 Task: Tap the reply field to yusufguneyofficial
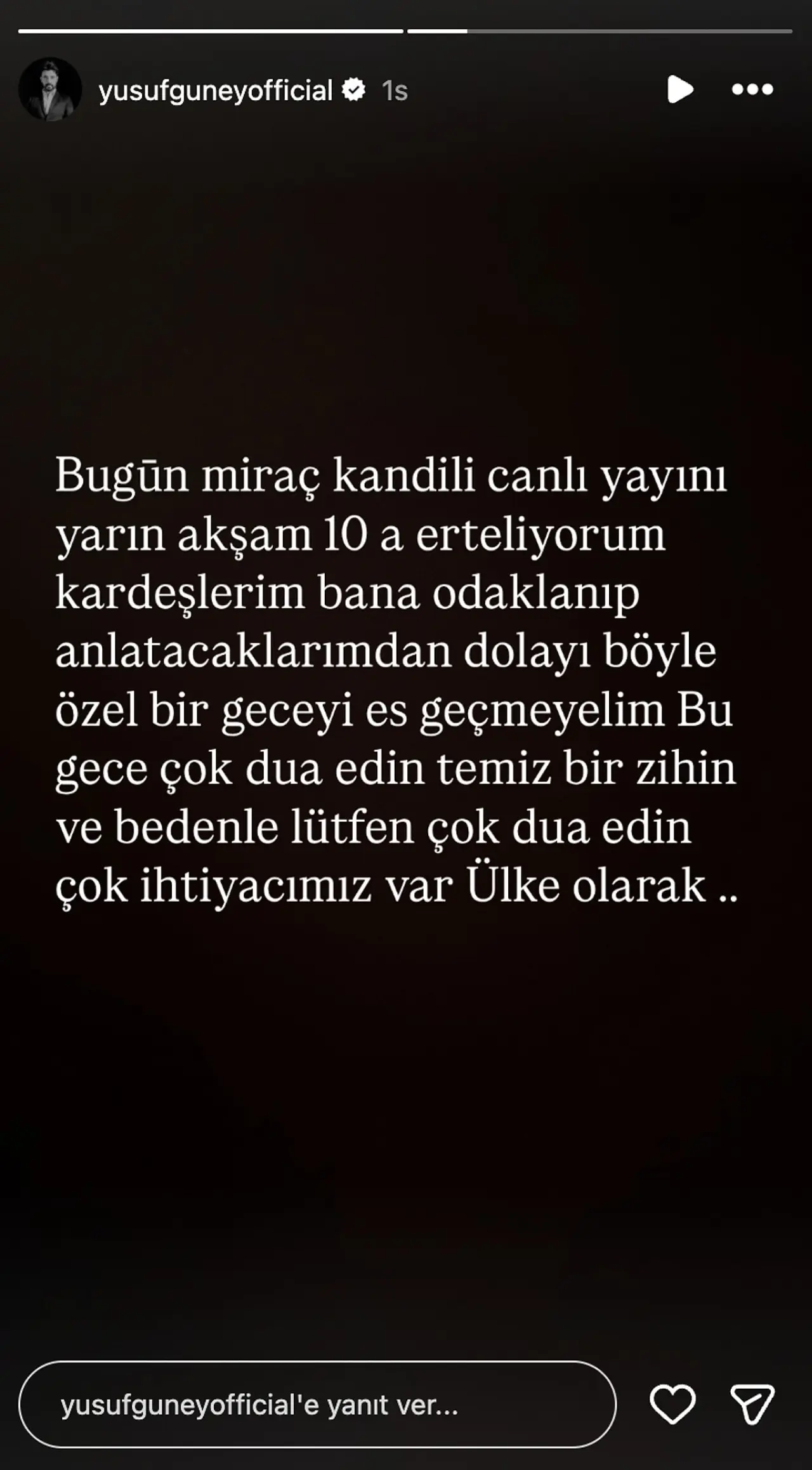click(x=317, y=1405)
